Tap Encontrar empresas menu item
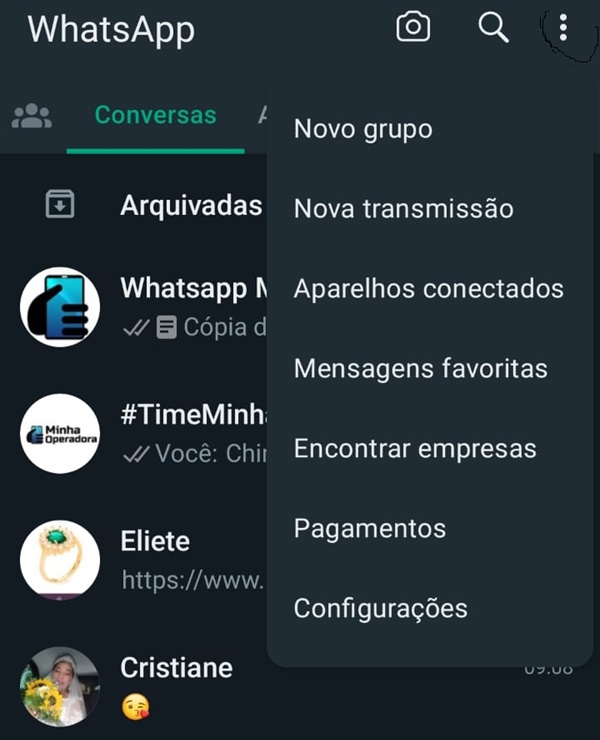 [x=415, y=449]
